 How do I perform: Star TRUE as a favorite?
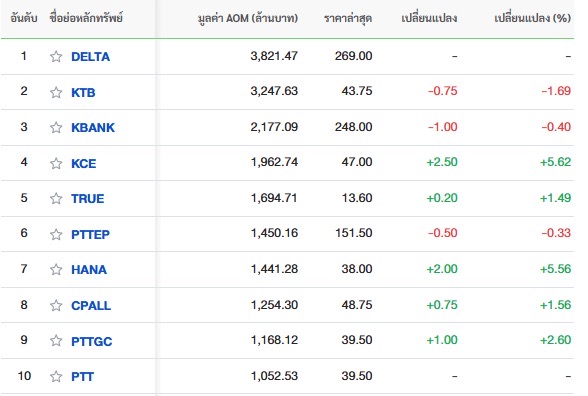(x=56, y=198)
